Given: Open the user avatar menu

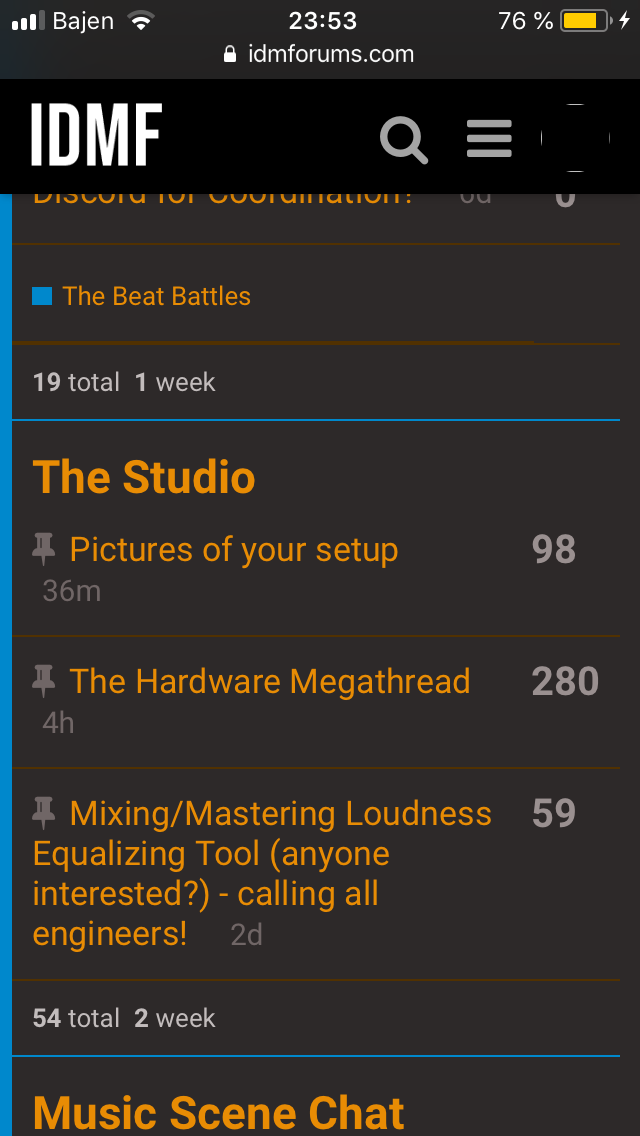Looking at the screenshot, I should (575, 138).
